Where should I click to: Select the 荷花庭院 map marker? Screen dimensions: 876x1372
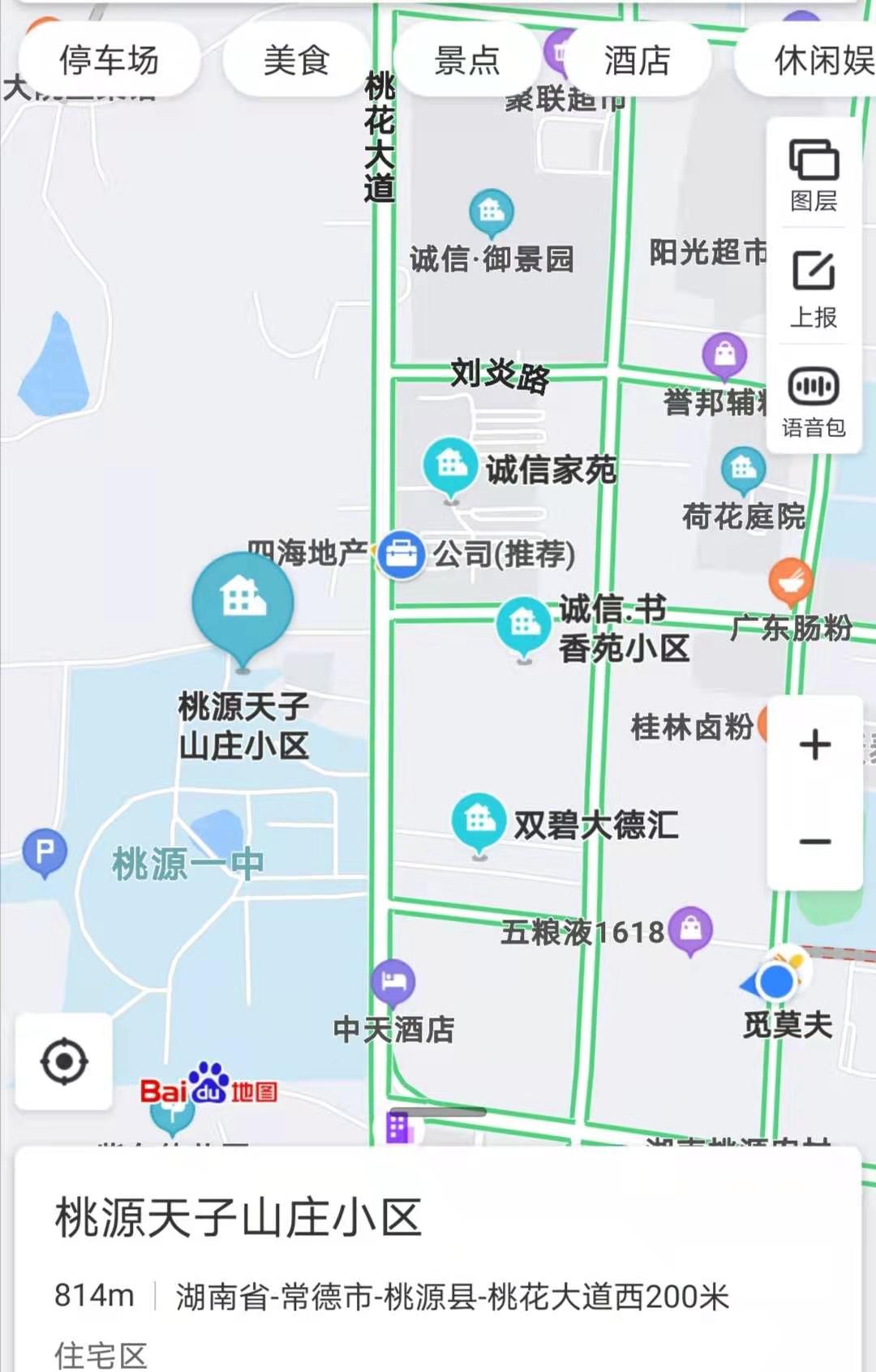[743, 469]
